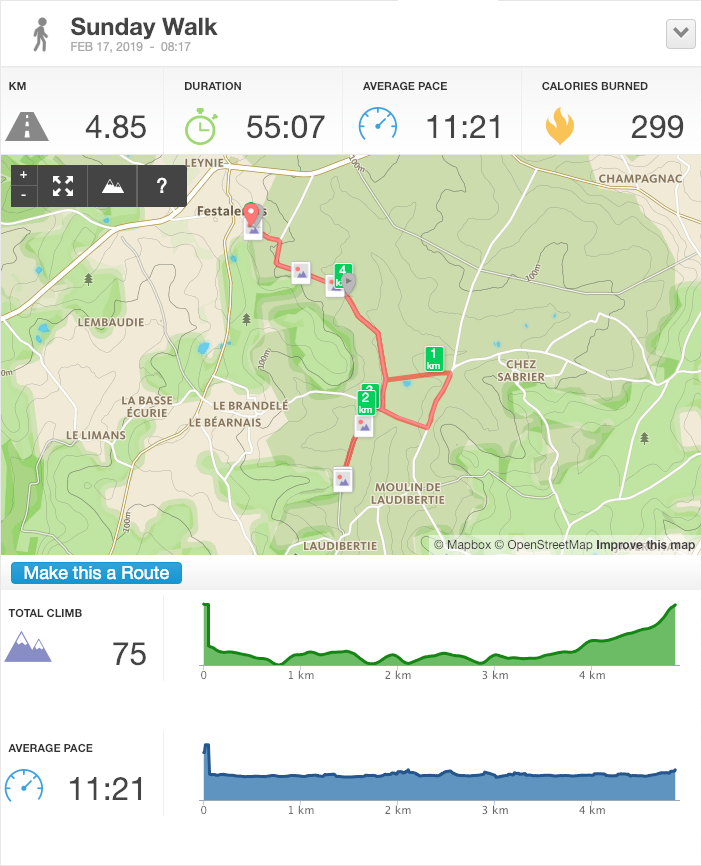The image size is (702, 866).
Task: Expand the map to fullscreen
Action: click(x=63, y=185)
